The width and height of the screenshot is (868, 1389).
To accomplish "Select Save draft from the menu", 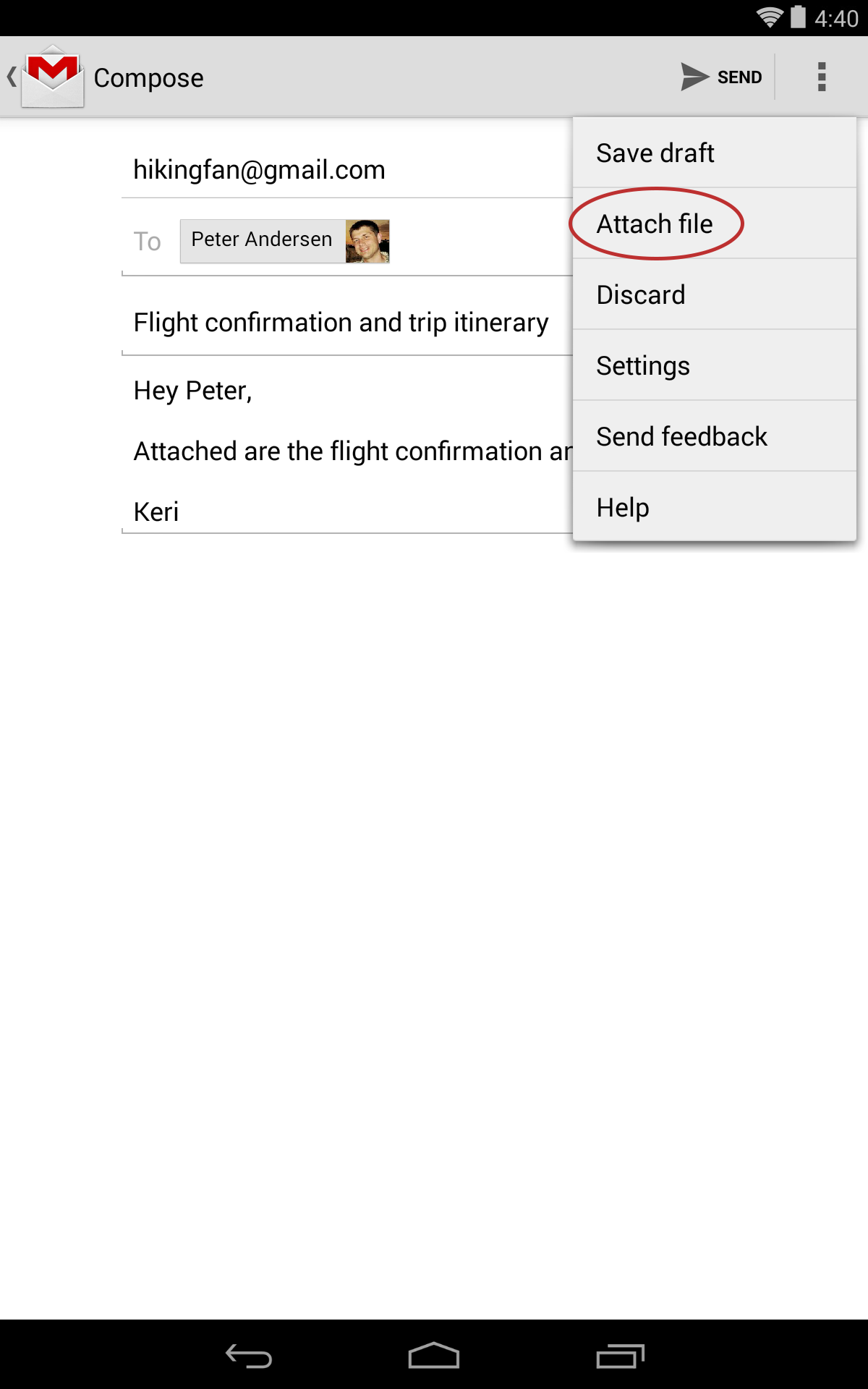I will [x=715, y=153].
